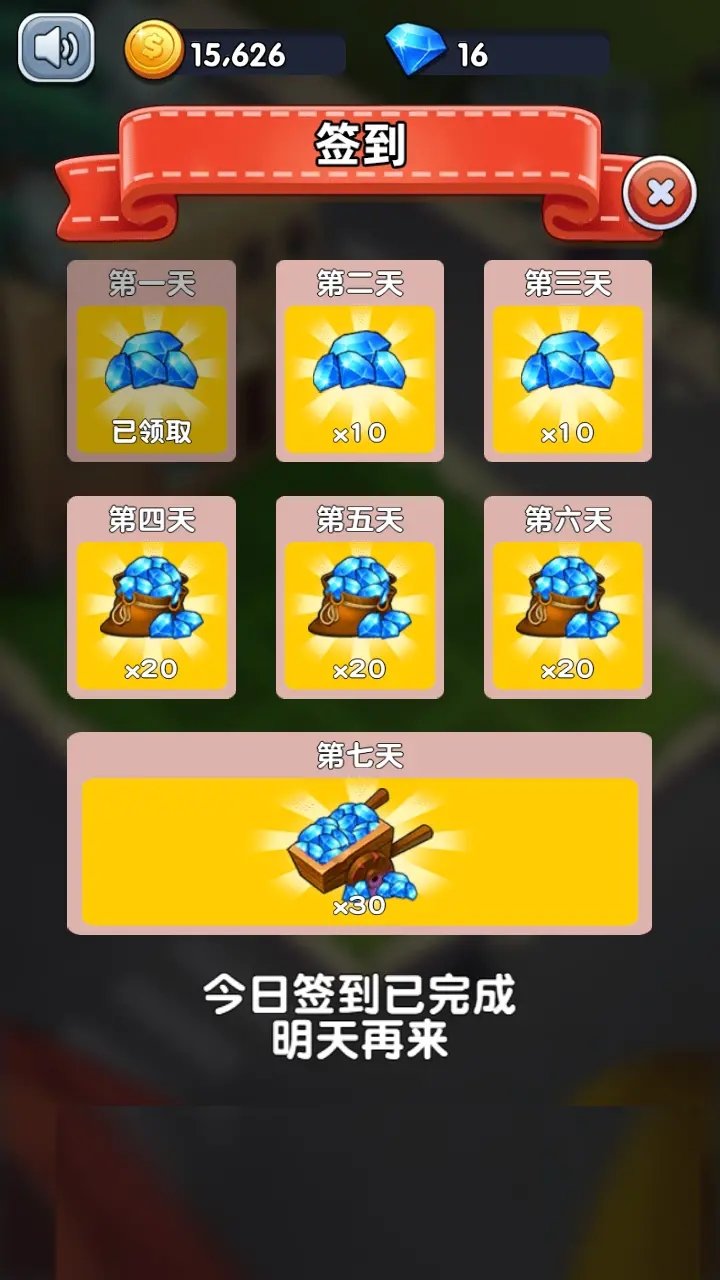This screenshot has height=1280, width=720.
Task: Select the 第四天 gem bag reward
Action: [152, 597]
